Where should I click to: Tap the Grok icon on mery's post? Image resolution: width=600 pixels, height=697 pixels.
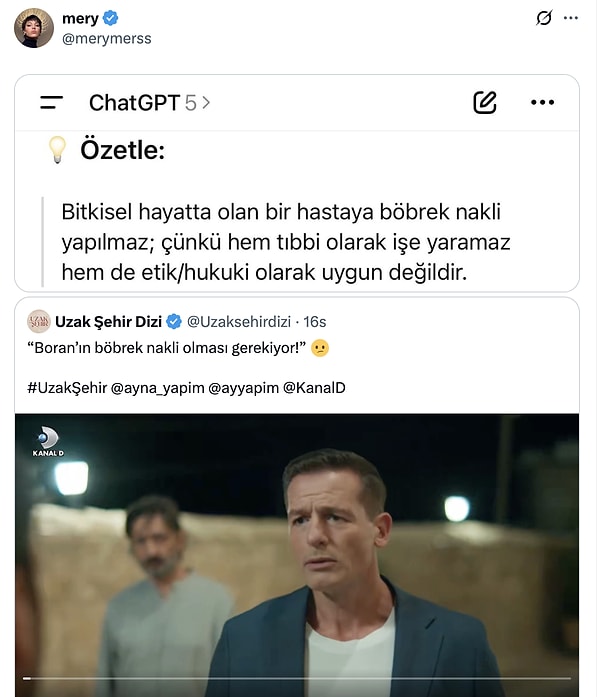pos(544,18)
